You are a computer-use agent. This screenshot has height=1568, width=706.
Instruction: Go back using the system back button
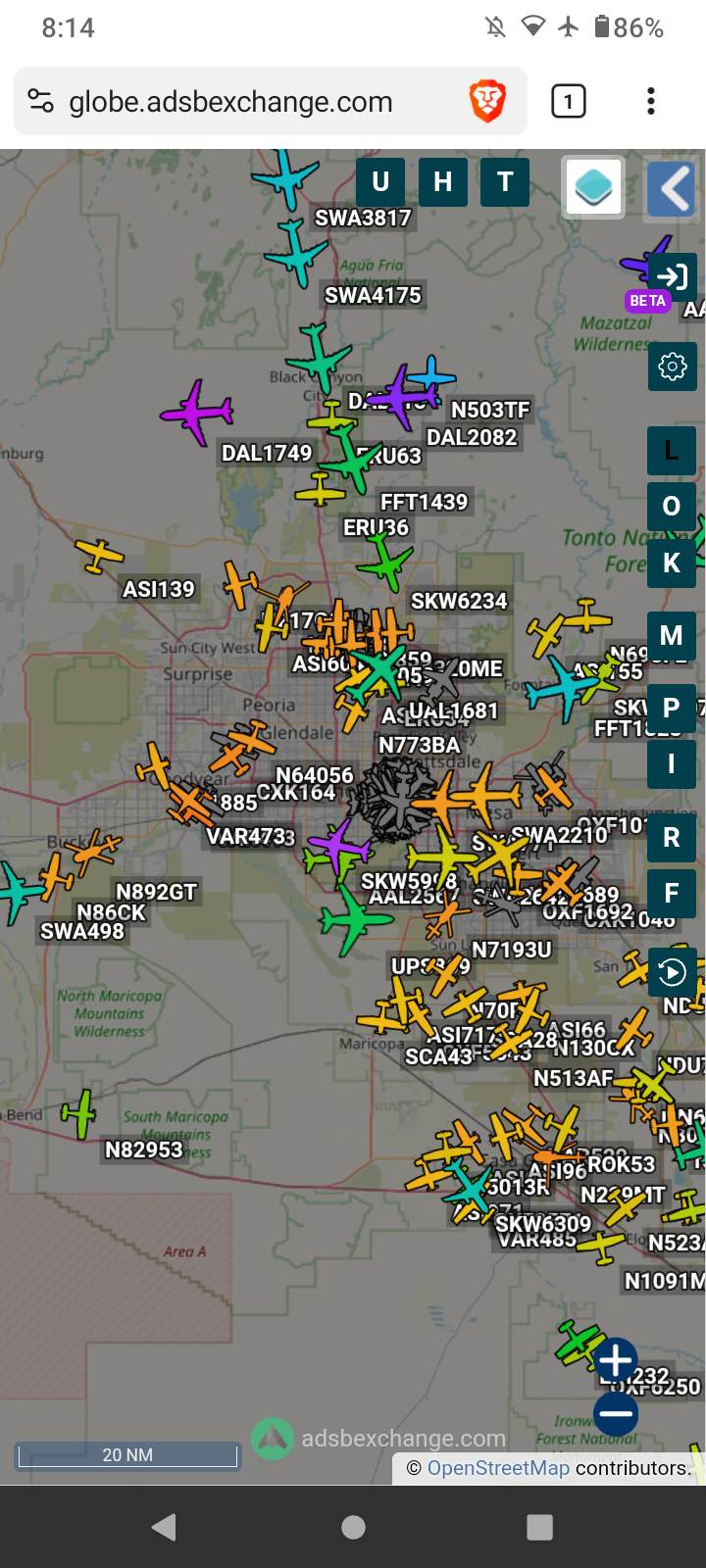click(164, 1527)
